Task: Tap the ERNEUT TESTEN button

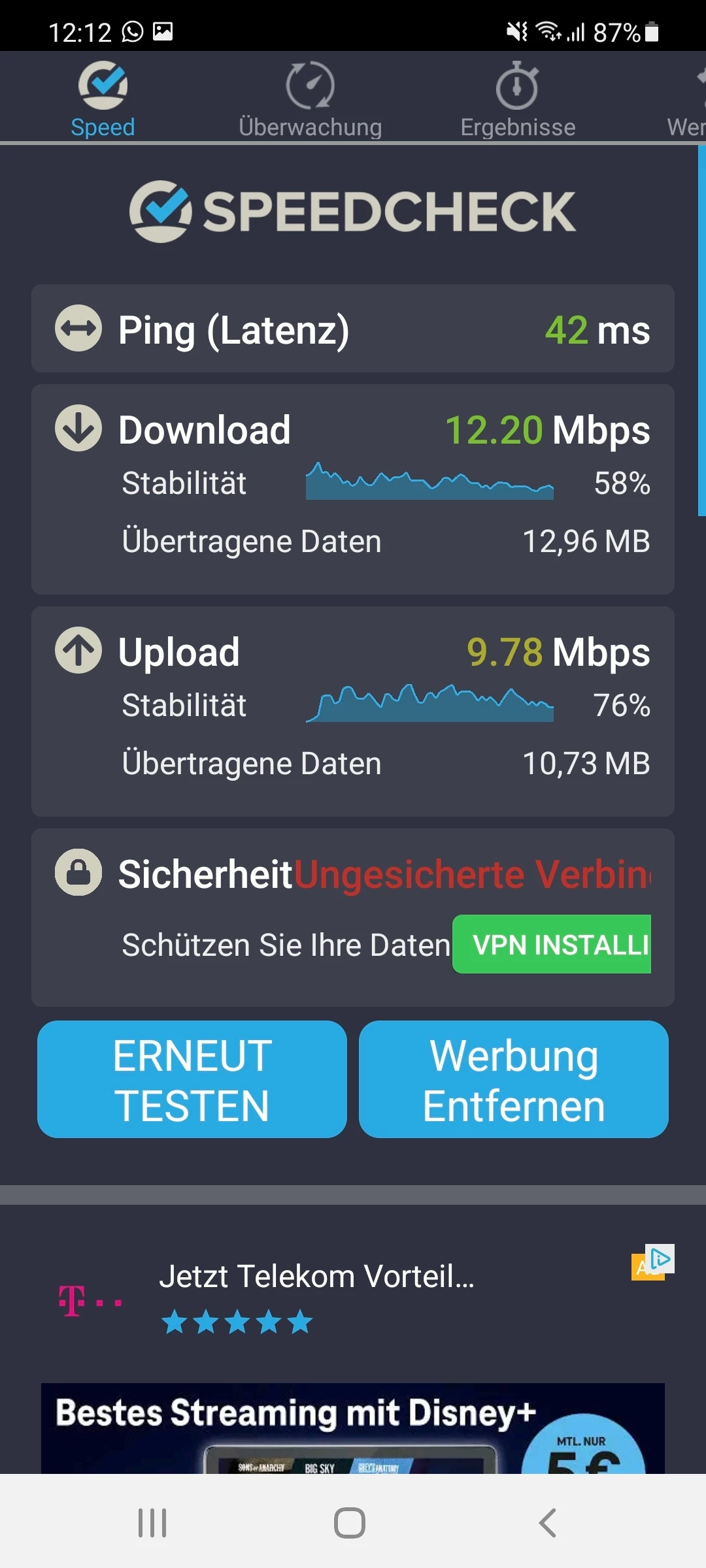Action: [x=192, y=1079]
